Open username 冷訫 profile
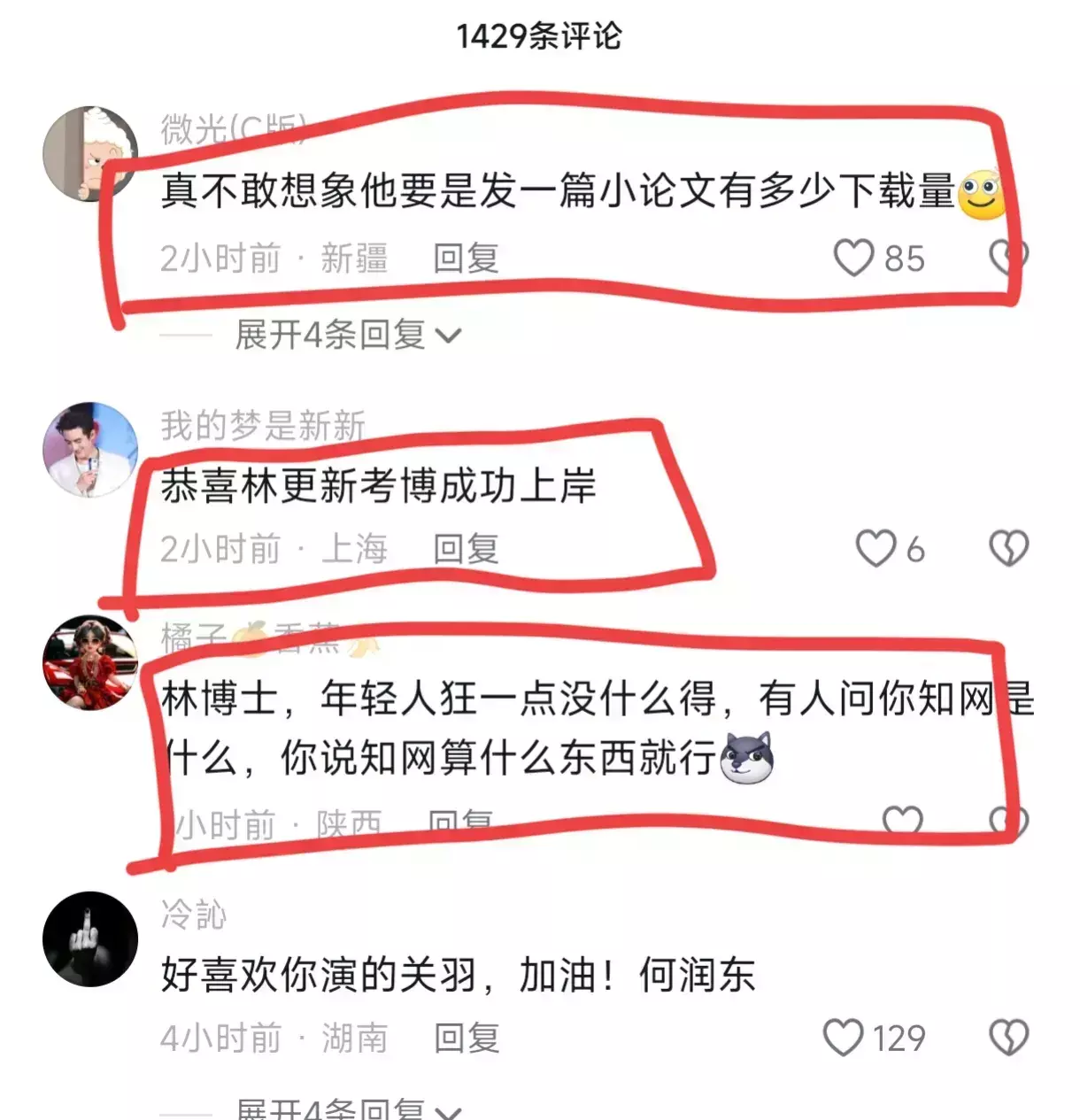The image size is (1080, 1120). [x=194, y=914]
